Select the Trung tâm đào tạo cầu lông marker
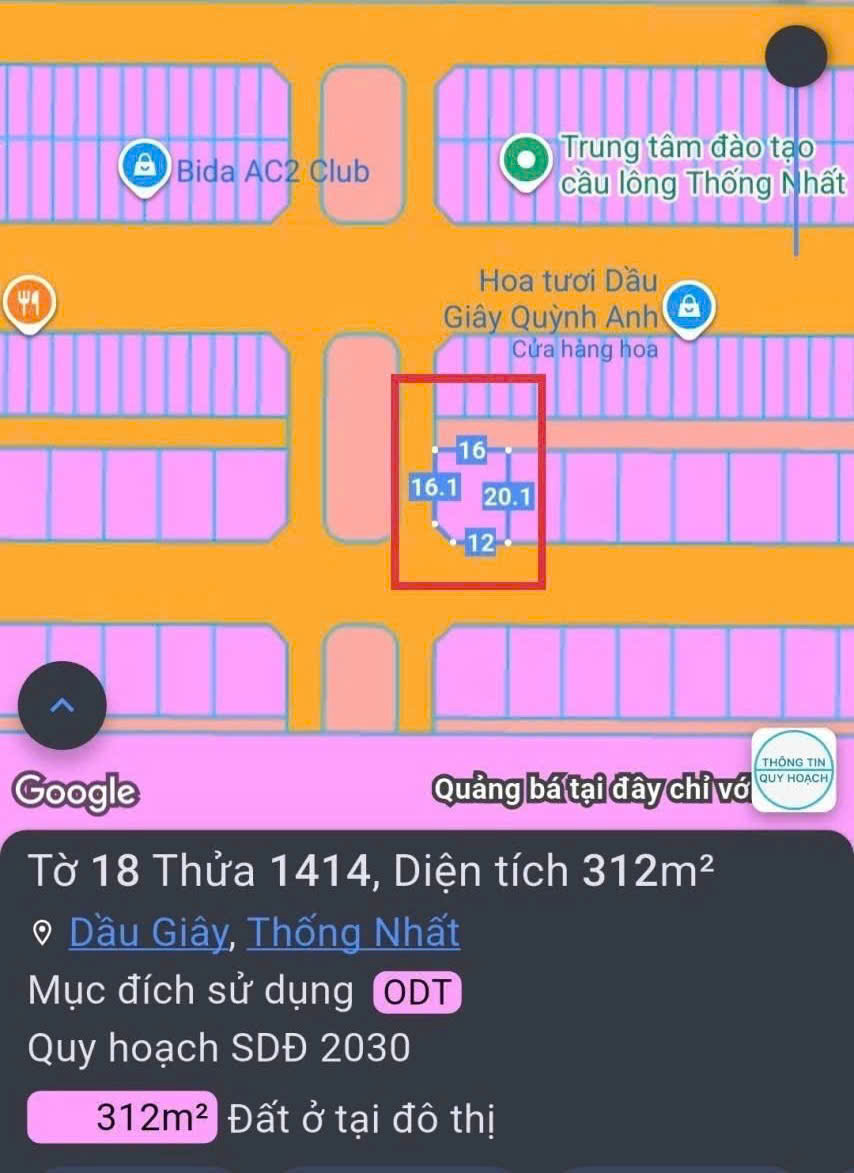The width and height of the screenshot is (854, 1173). click(x=527, y=161)
